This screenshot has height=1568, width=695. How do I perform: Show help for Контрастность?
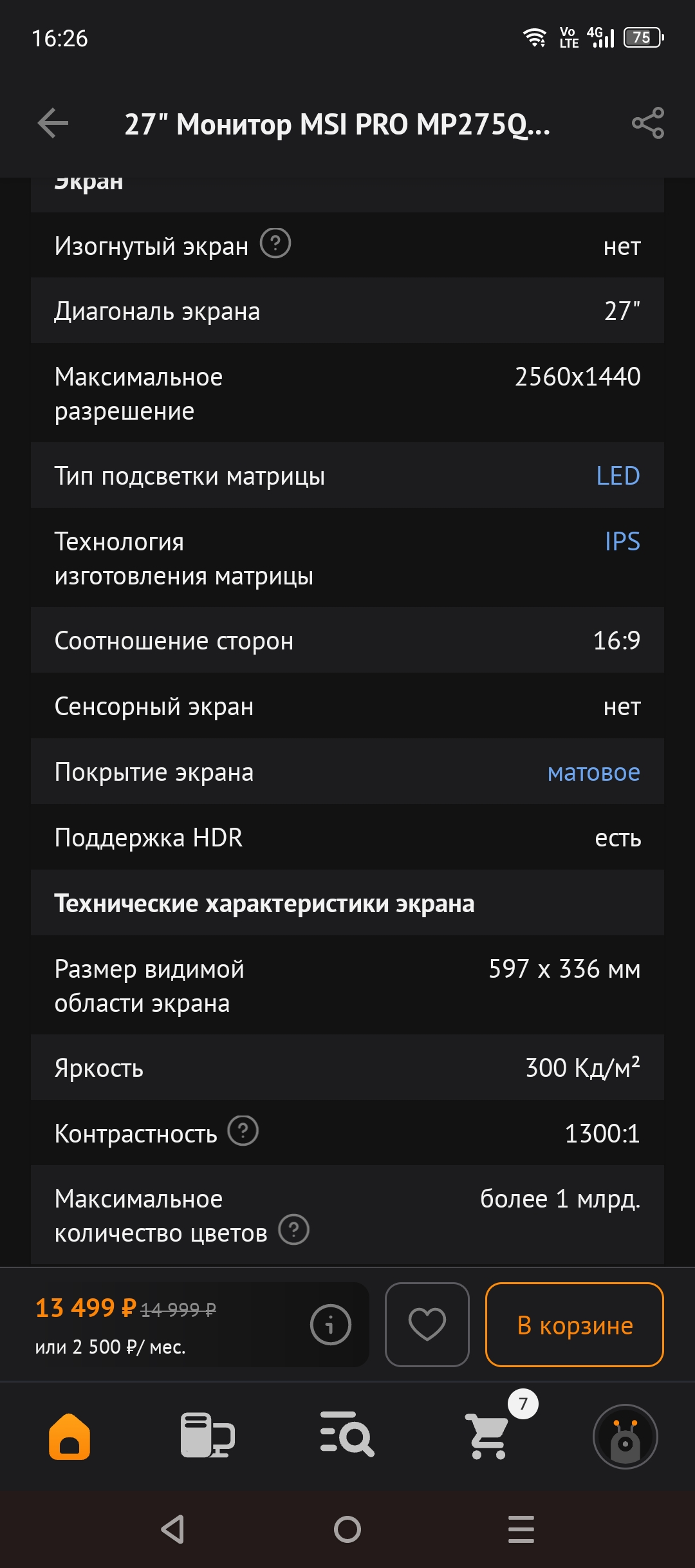pos(243,1131)
